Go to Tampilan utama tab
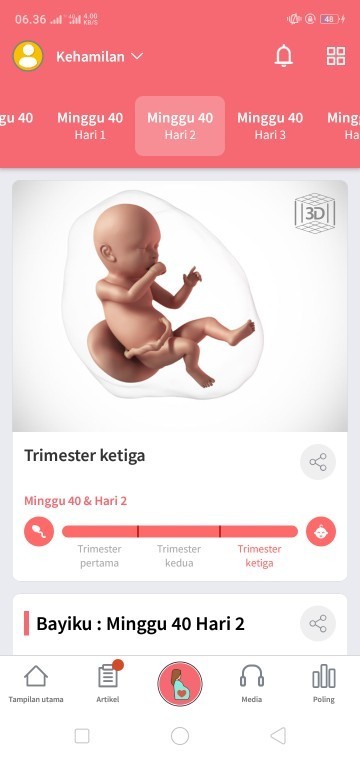The height and width of the screenshot is (760, 360). tap(36, 684)
